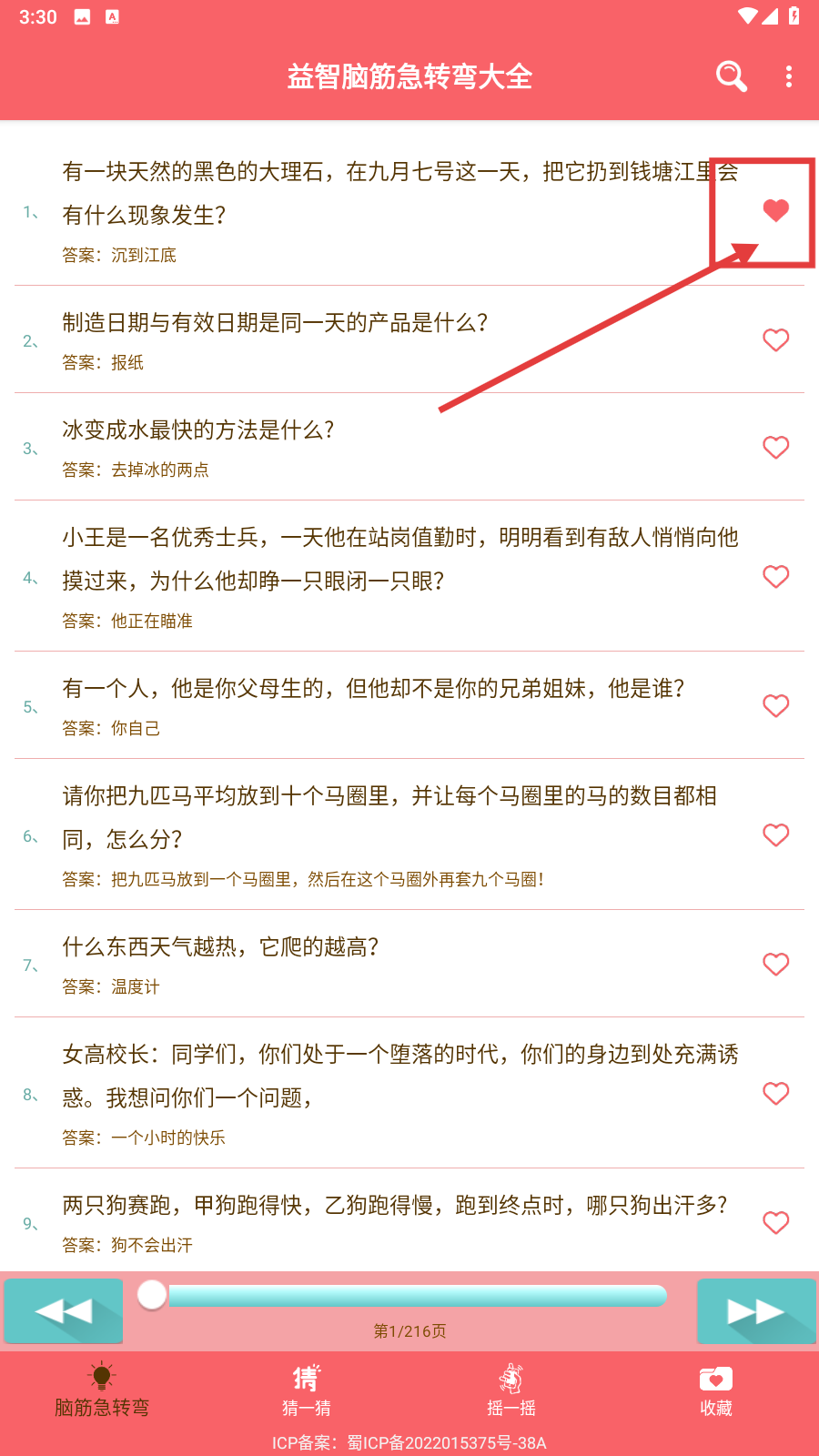Heart the thermometer riddle (温度计)

click(775, 965)
